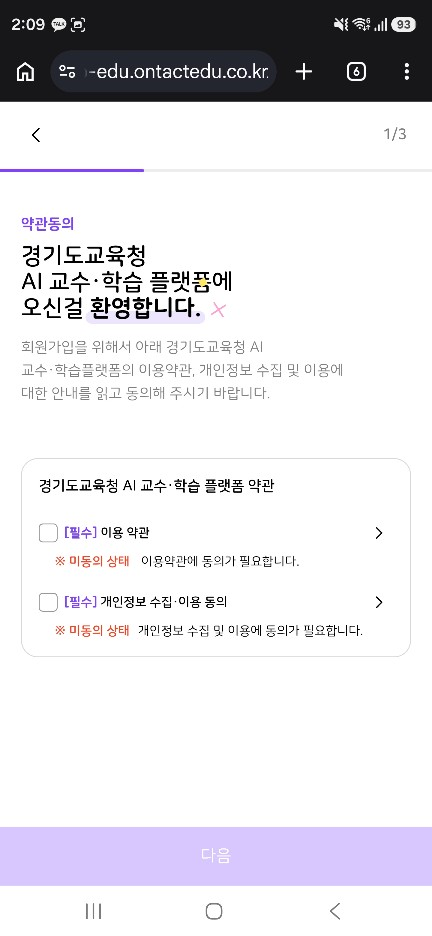Check the 이용 약관 agreement box
Screen dimensions: 432x936
pyautogui.click(x=48, y=532)
